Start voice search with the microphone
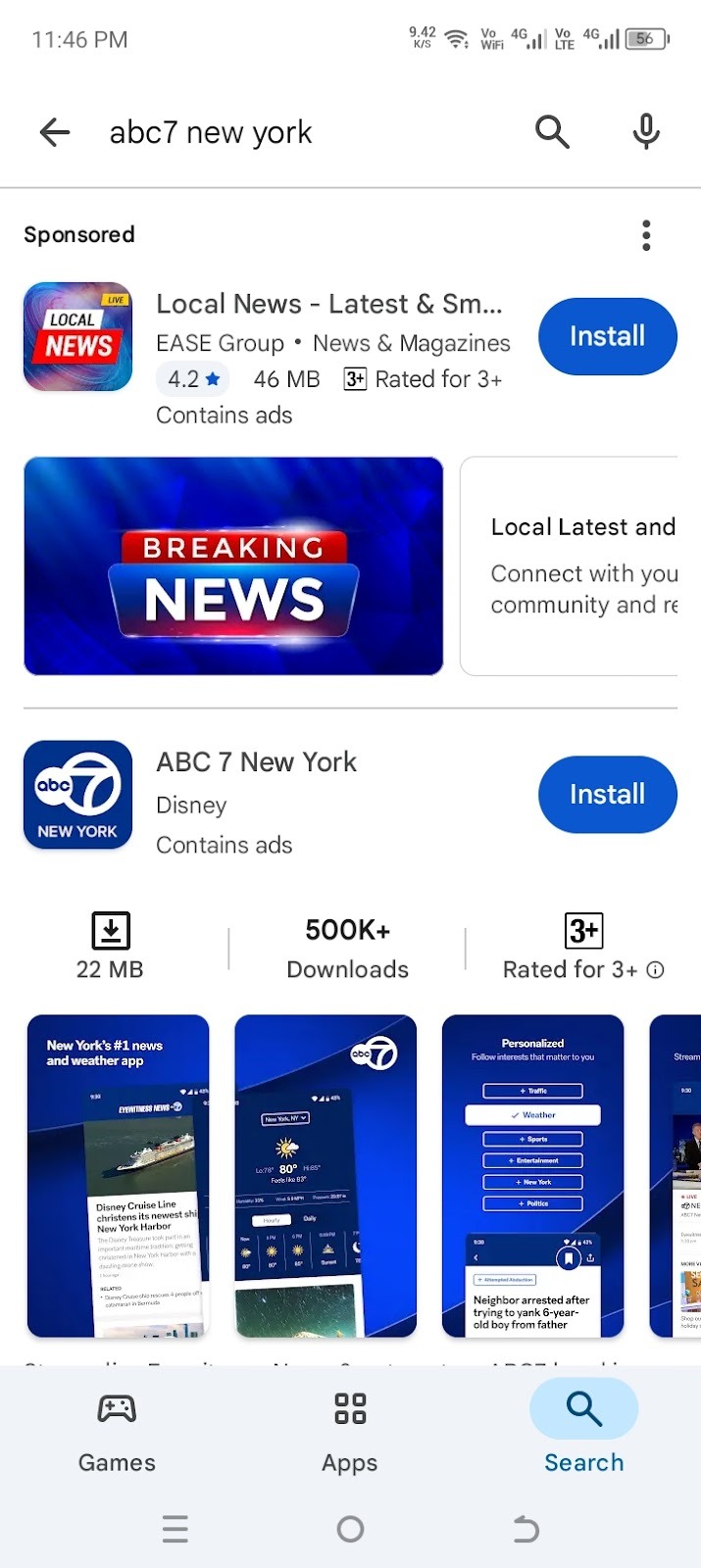Image resolution: width=701 pixels, height=1568 pixels. coord(646,131)
